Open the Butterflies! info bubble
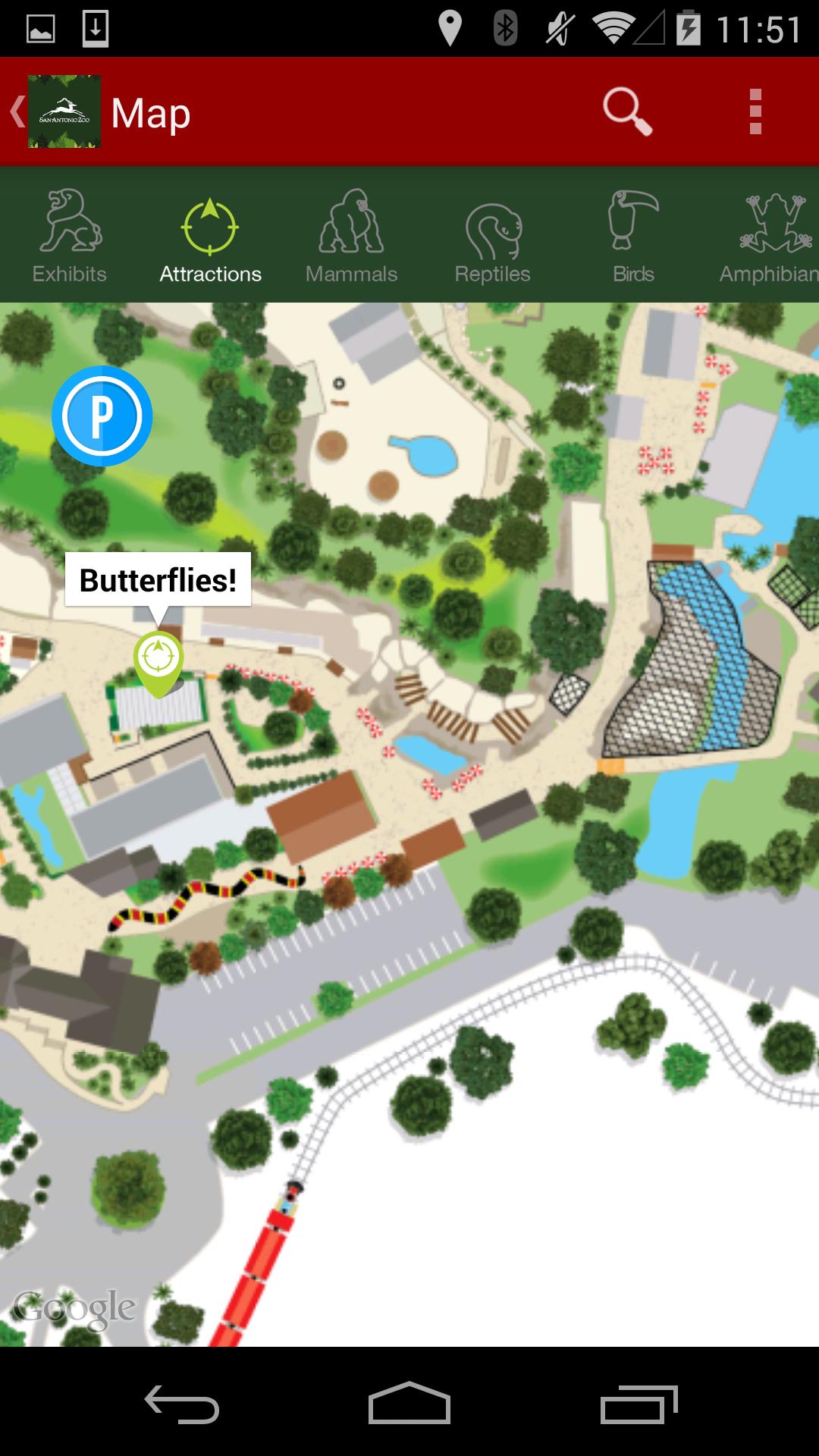The height and width of the screenshot is (1456, 819). [158, 580]
